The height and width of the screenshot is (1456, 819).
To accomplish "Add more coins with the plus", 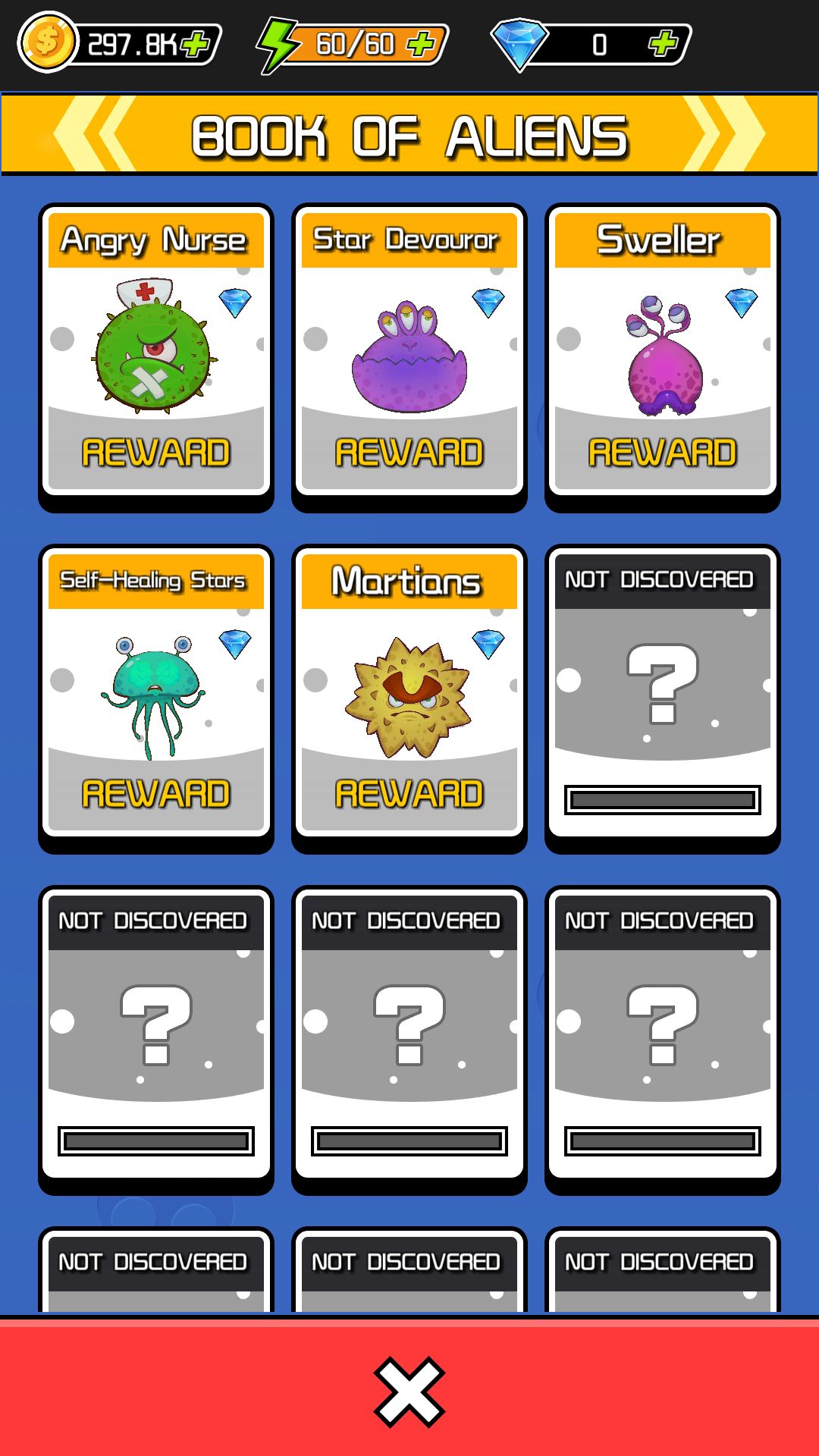I will pos(196,44).
